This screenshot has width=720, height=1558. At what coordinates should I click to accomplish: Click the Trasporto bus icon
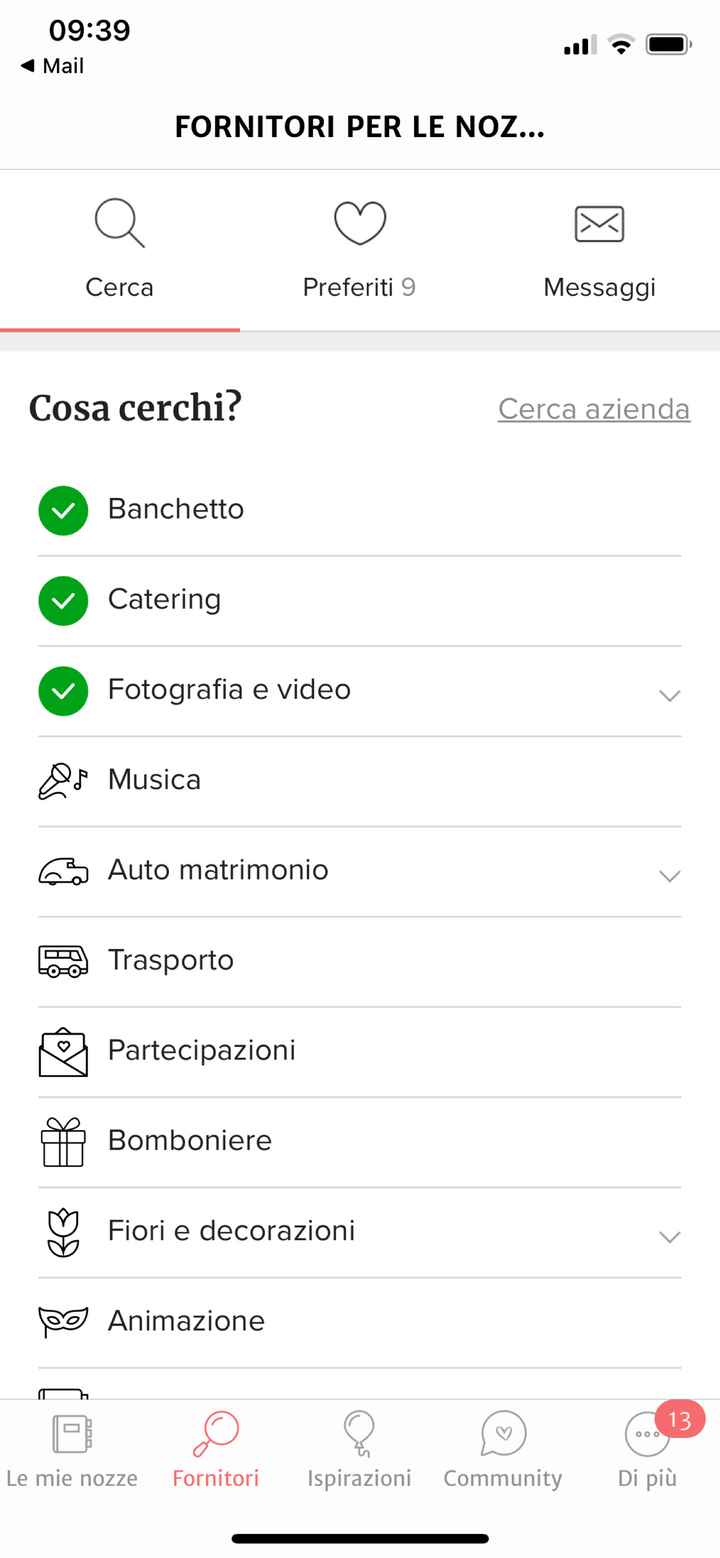62,960
